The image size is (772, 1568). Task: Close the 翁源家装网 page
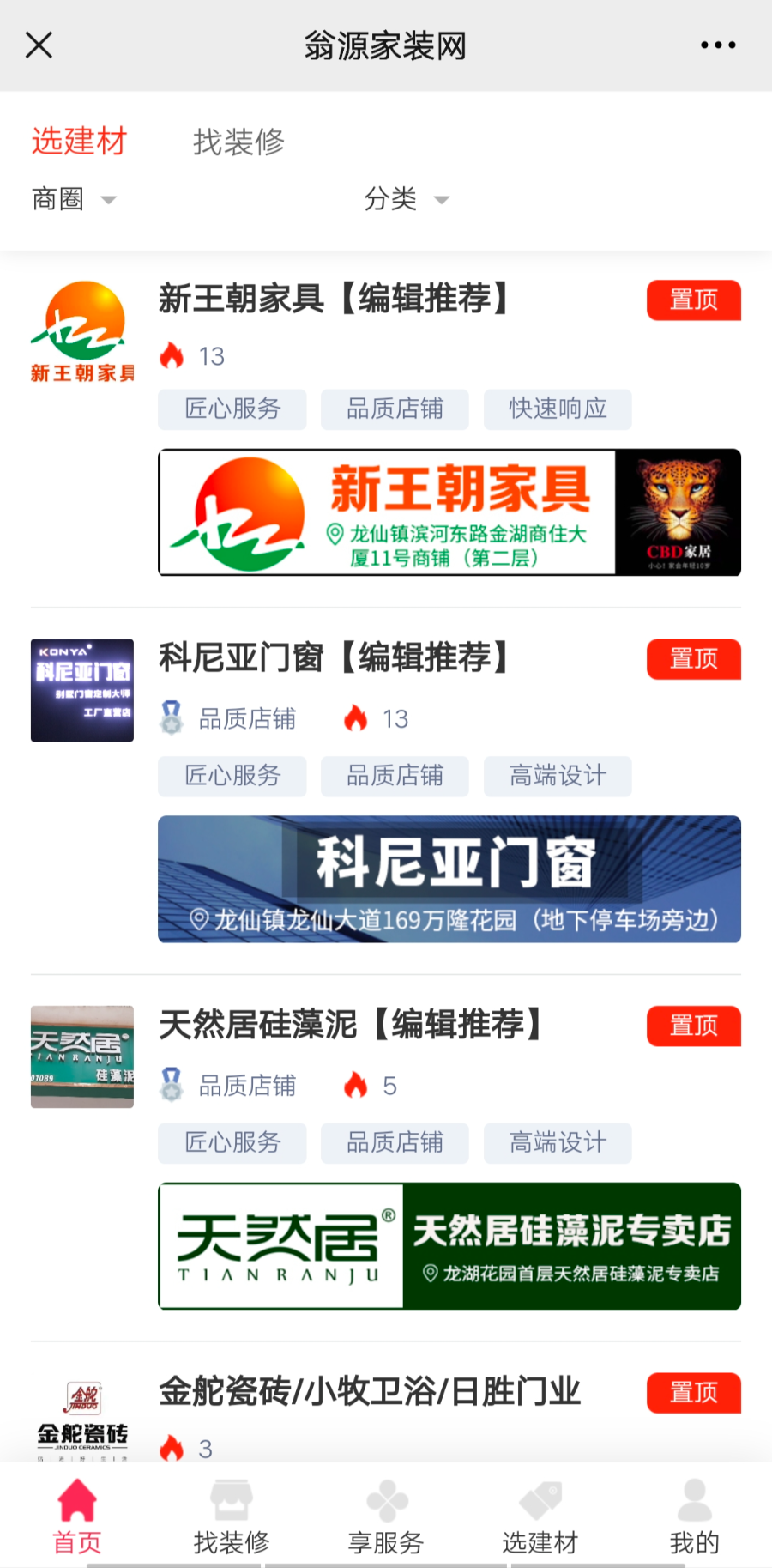39,45
